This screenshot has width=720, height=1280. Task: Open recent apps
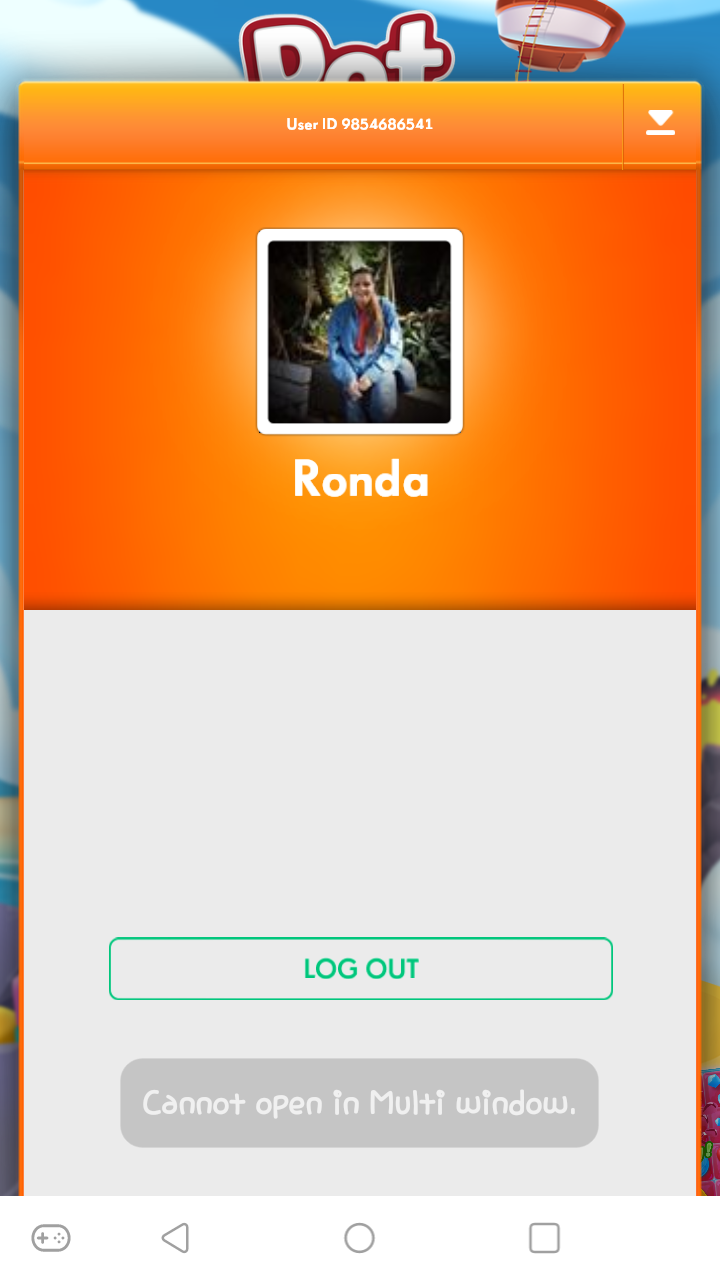coord(544,1238)
